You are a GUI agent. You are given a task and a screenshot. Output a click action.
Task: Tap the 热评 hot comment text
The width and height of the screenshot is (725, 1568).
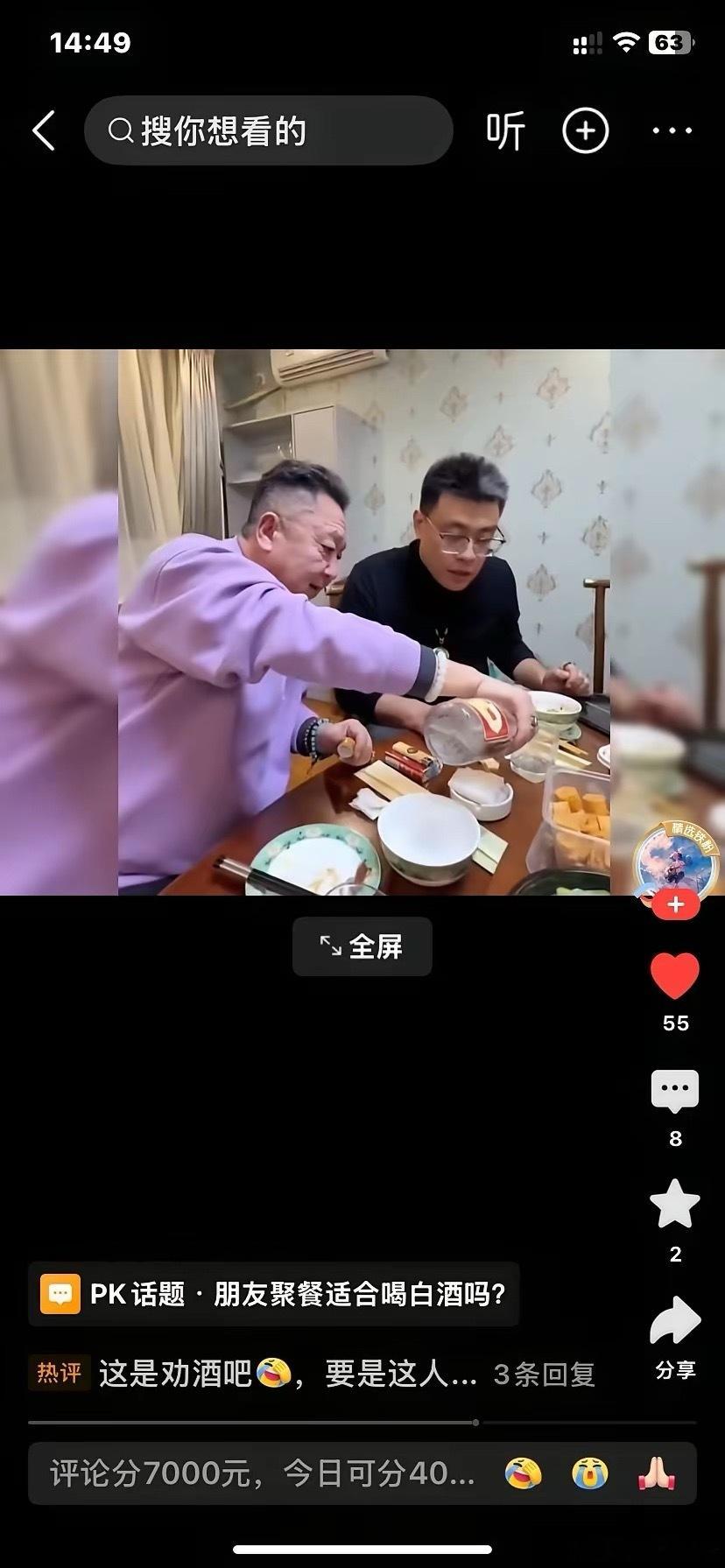(58, 1374)
